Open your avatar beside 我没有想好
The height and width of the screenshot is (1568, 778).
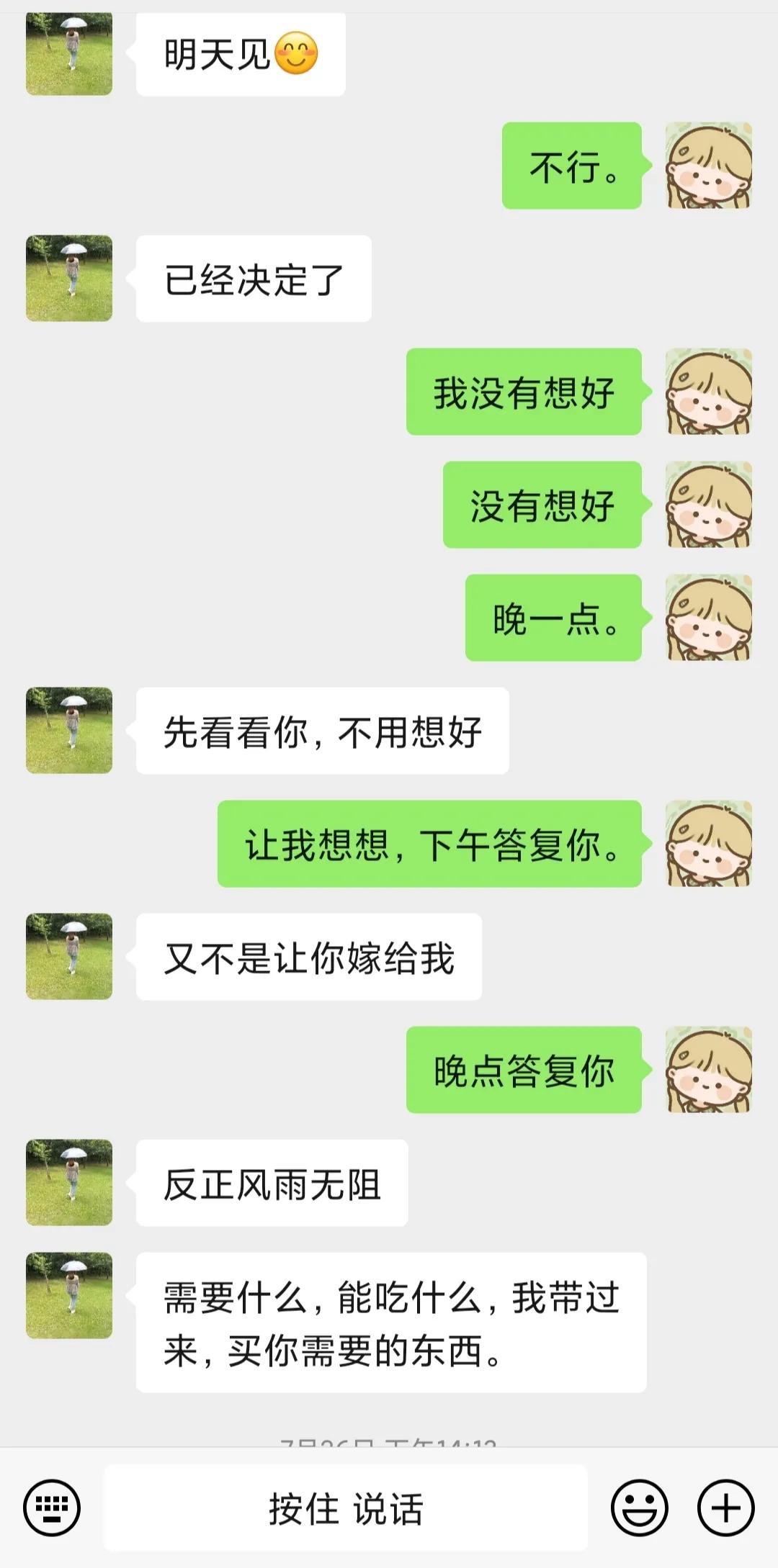coord(709,392)
